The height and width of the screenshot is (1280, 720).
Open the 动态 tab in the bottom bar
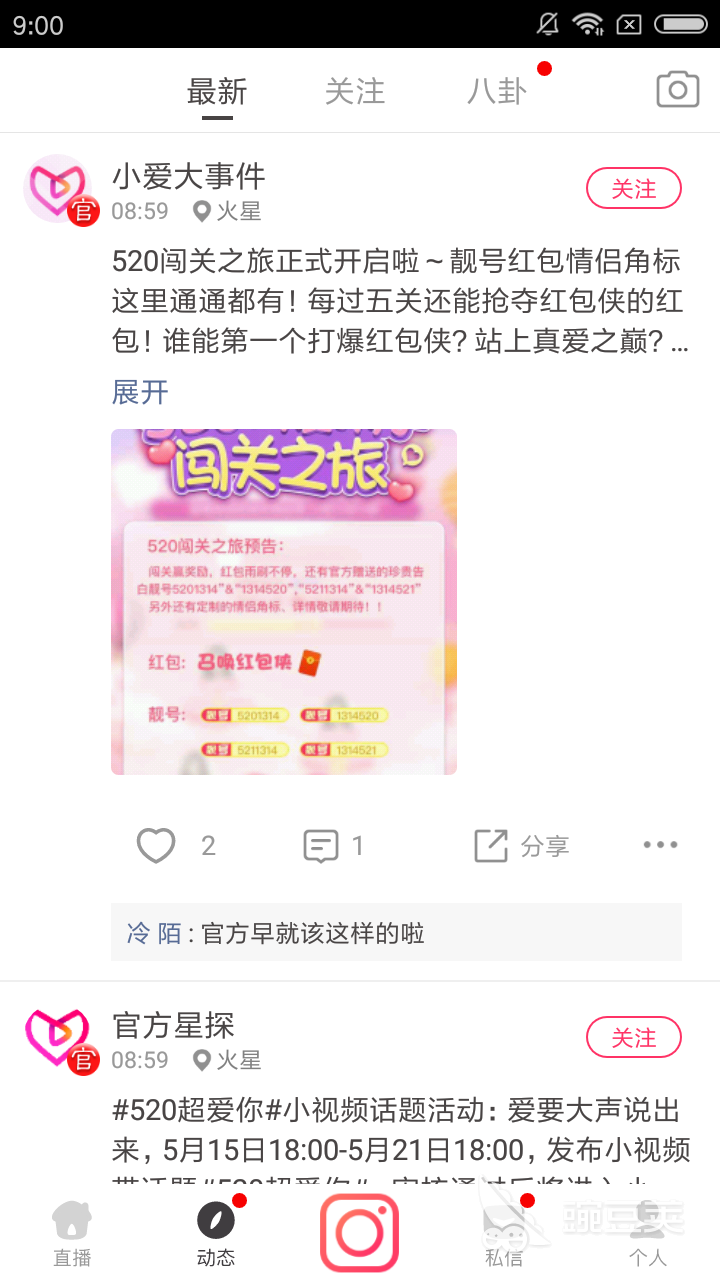tap(216, 1233)
